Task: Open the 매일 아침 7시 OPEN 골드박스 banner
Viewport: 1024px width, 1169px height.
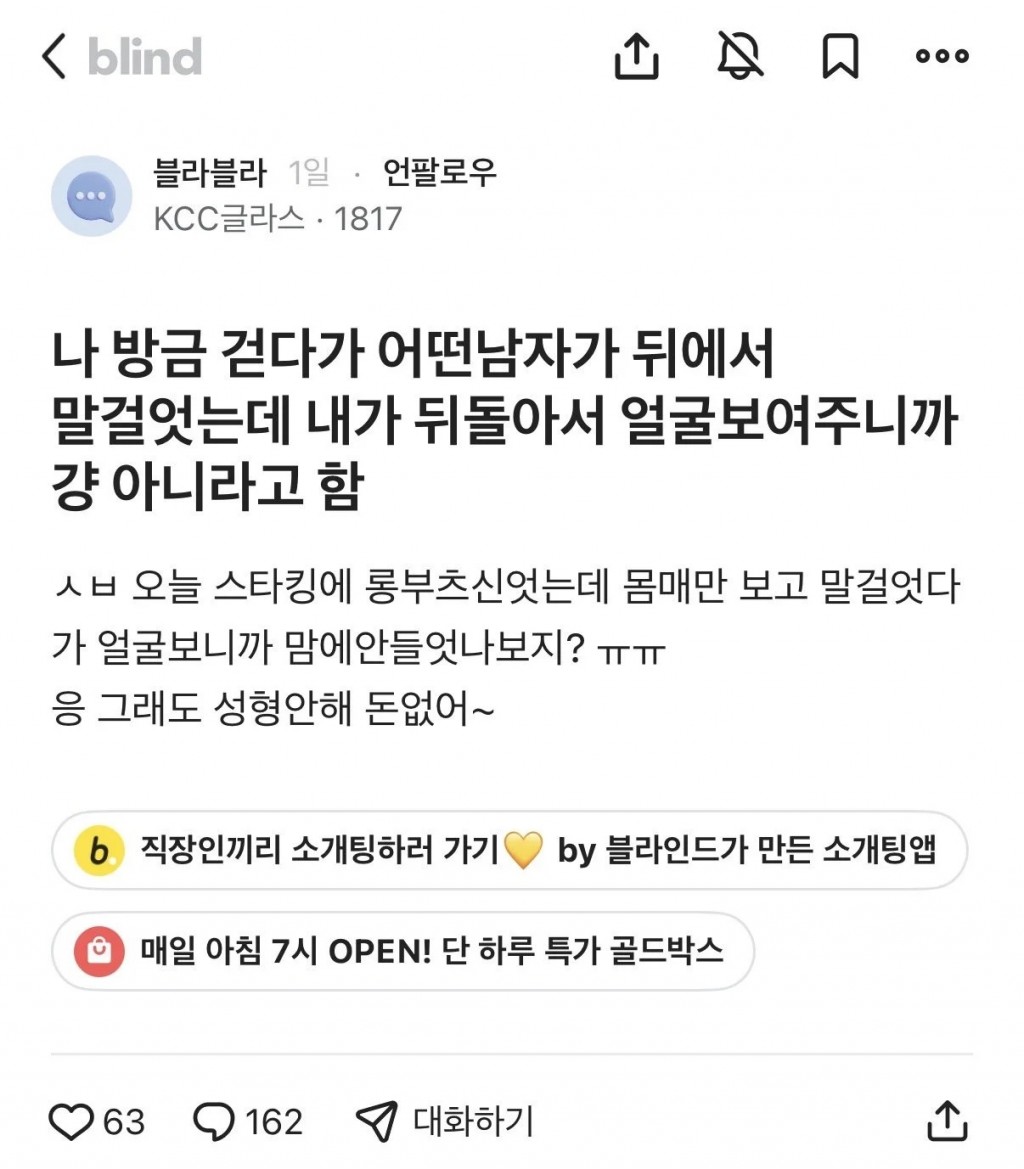Action: 401,951
